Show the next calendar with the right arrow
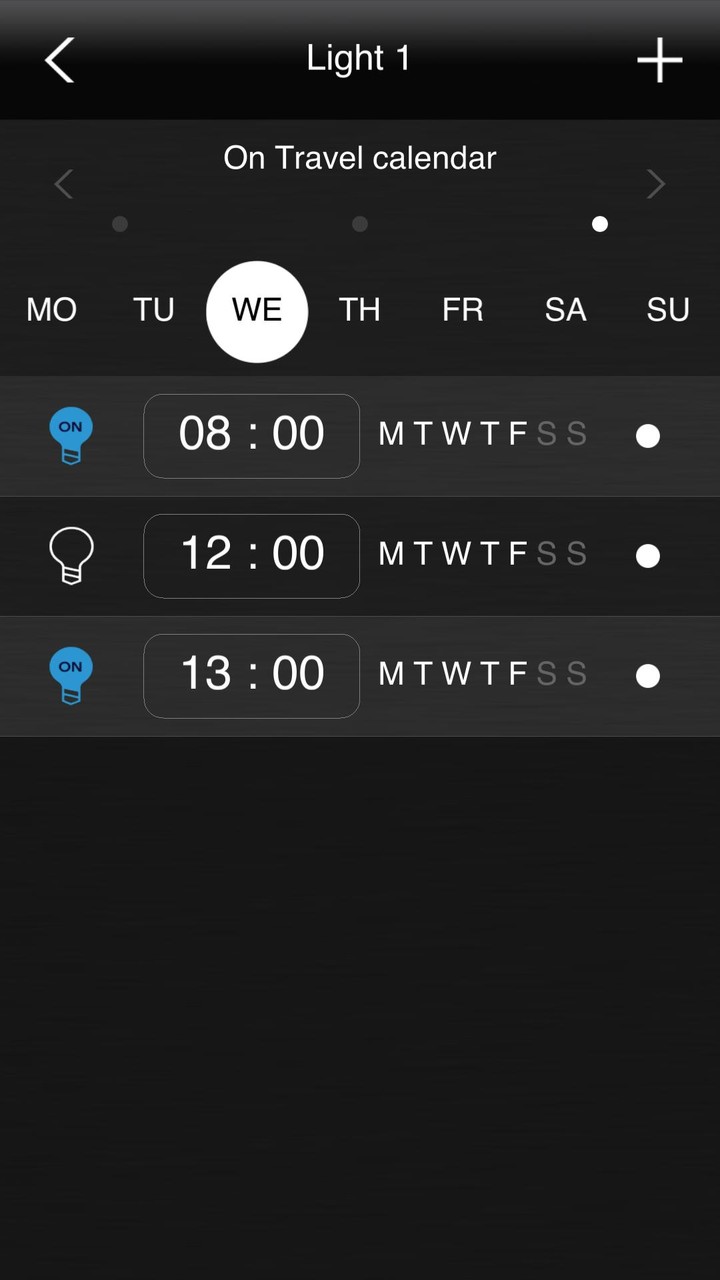This screenshot has height=1280, width=720. (x=655, y=184)
